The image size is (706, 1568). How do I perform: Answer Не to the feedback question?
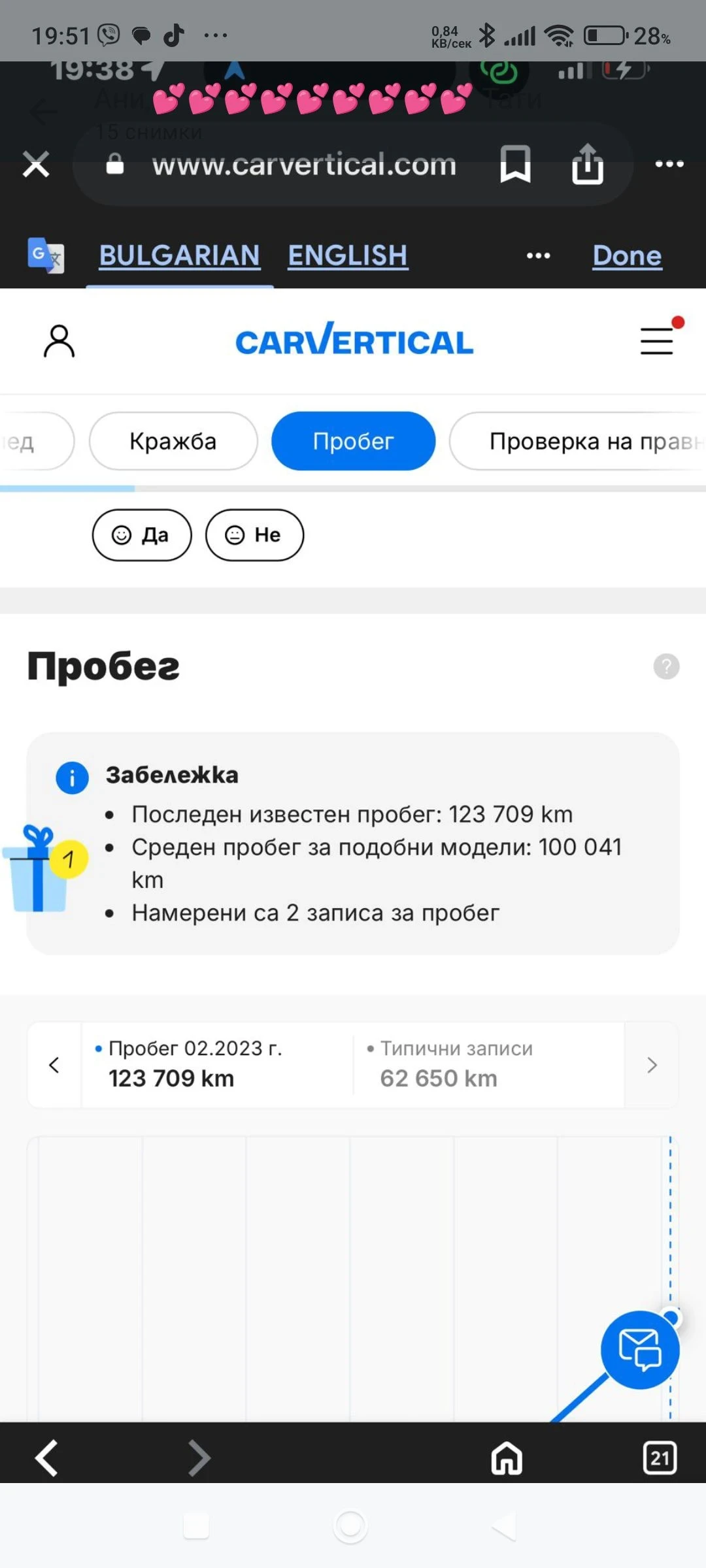pos(254,535)
